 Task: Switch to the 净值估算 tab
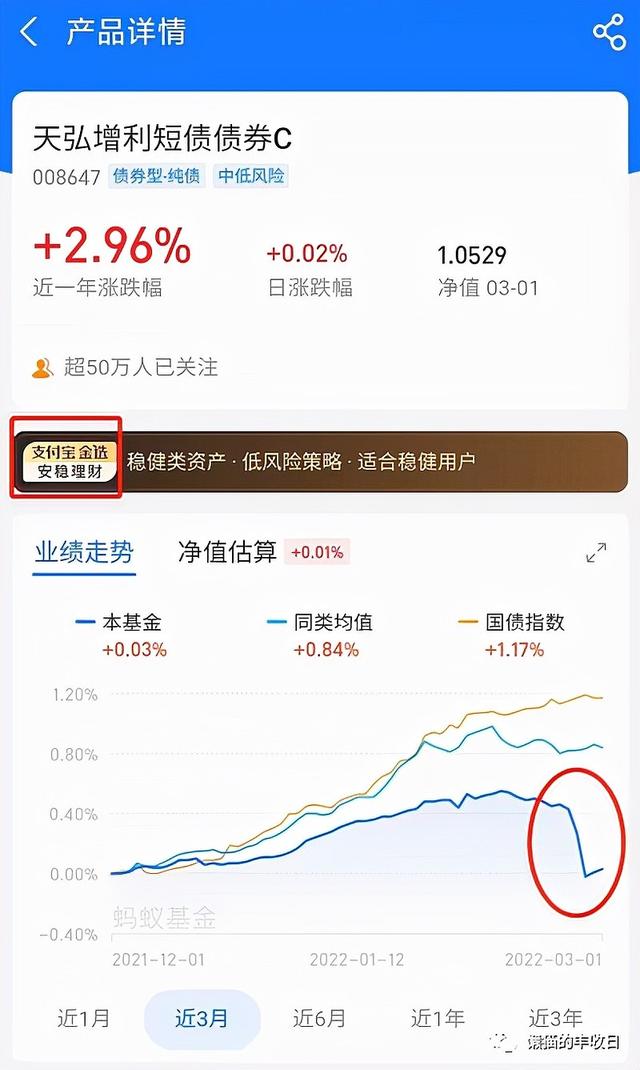point(227,552)
